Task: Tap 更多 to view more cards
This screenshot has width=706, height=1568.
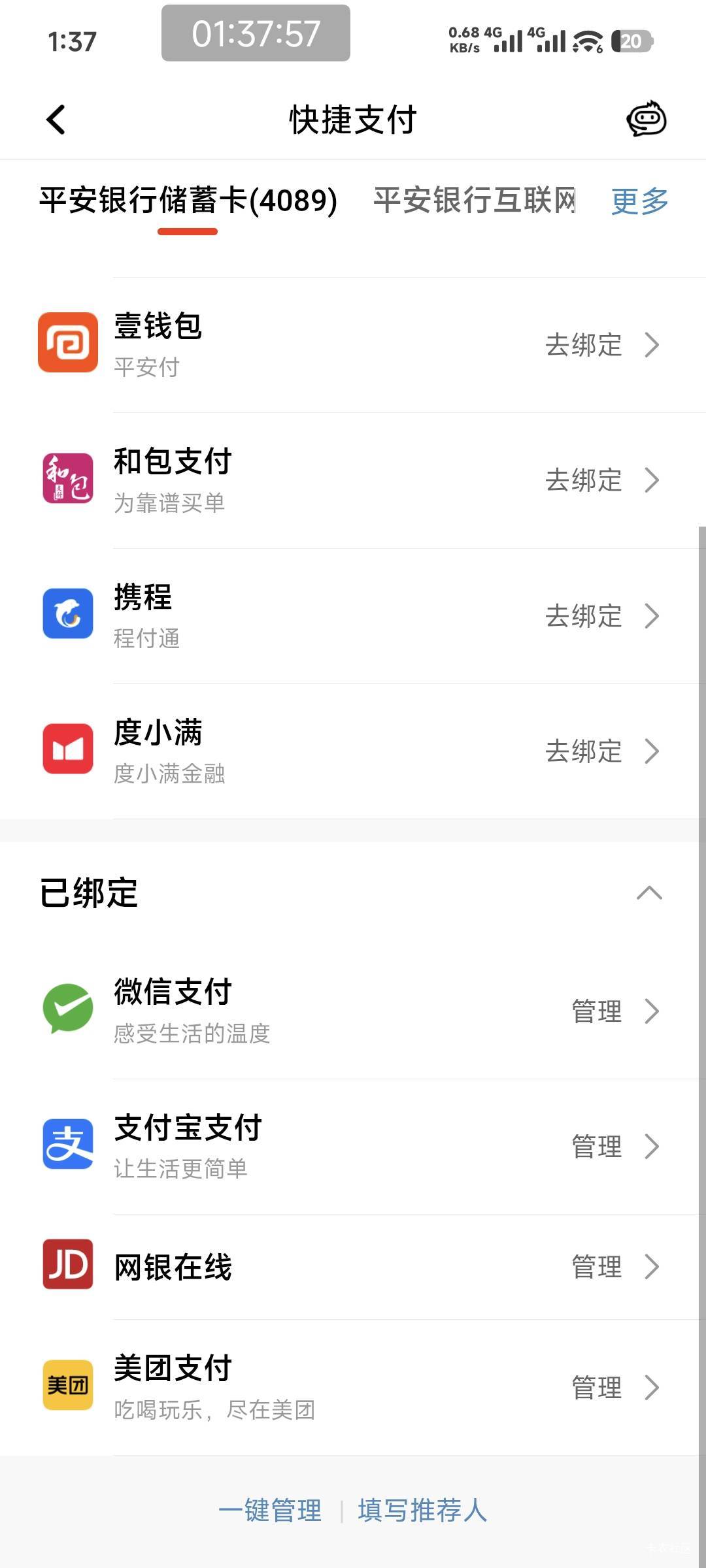Action: click(x=639, y=201)
